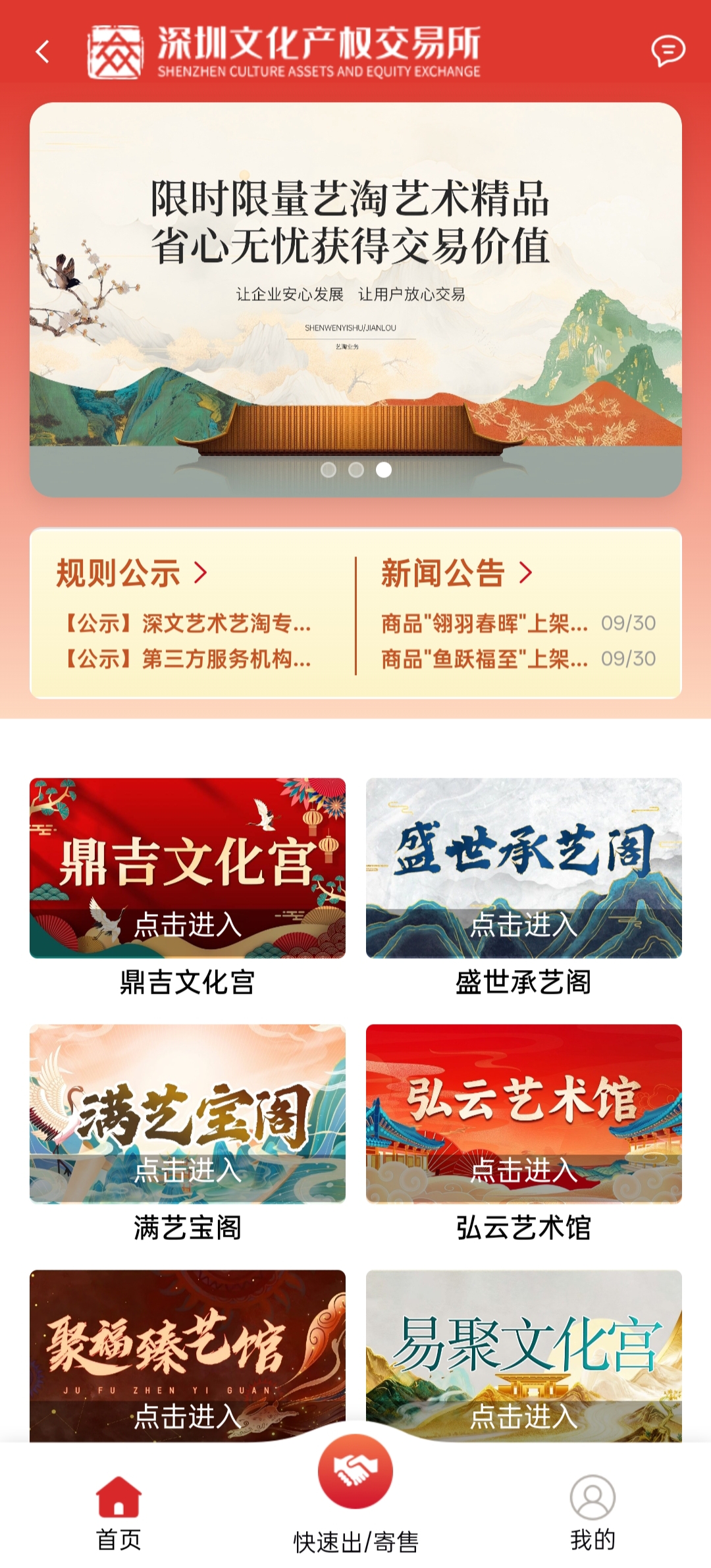Enter the 弘云艺术馆 hall
The width and height of the screenshot is (711, 1568).
pos(523,1114)
